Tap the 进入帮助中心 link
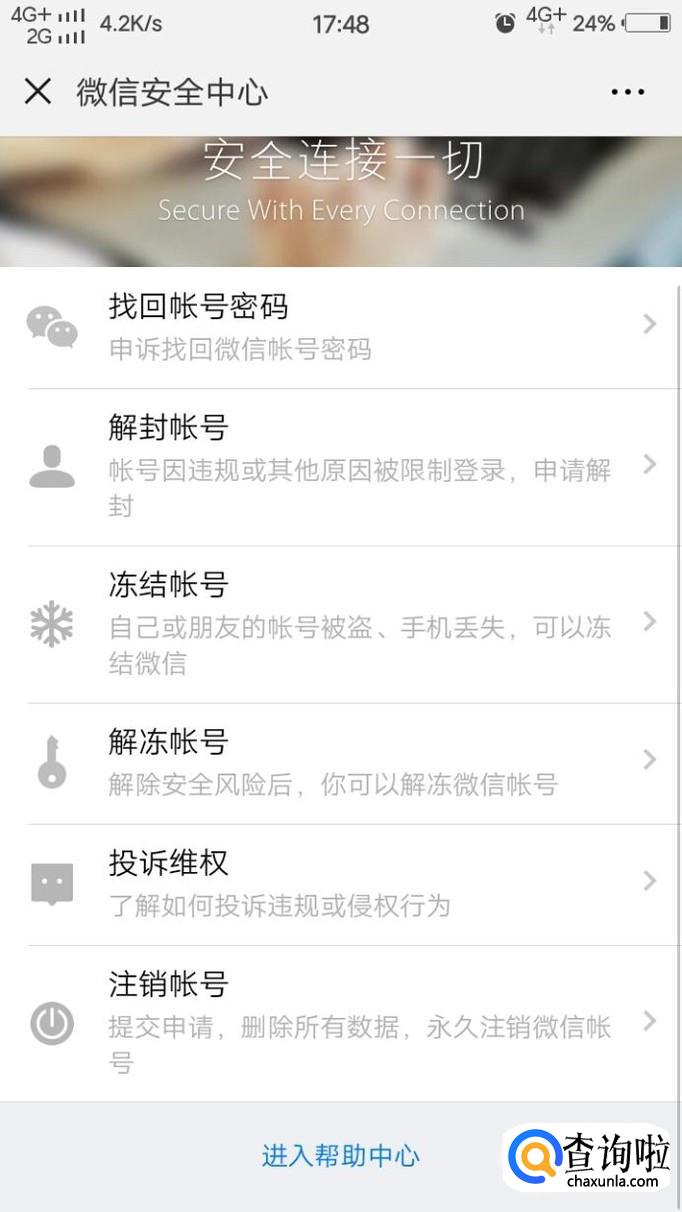Screen dimensions: 682x1212 [x=340, y=1157]
